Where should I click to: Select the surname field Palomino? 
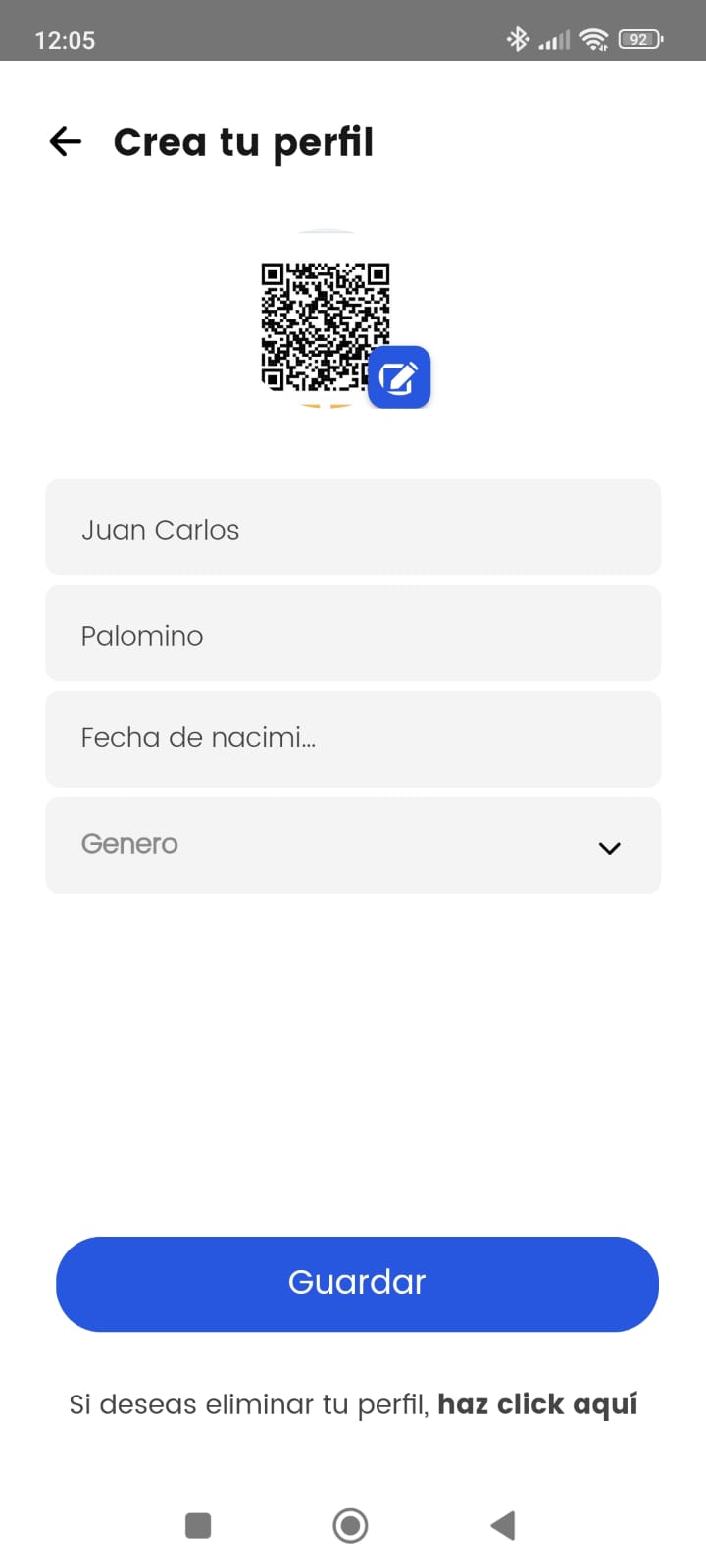point(353,633)
